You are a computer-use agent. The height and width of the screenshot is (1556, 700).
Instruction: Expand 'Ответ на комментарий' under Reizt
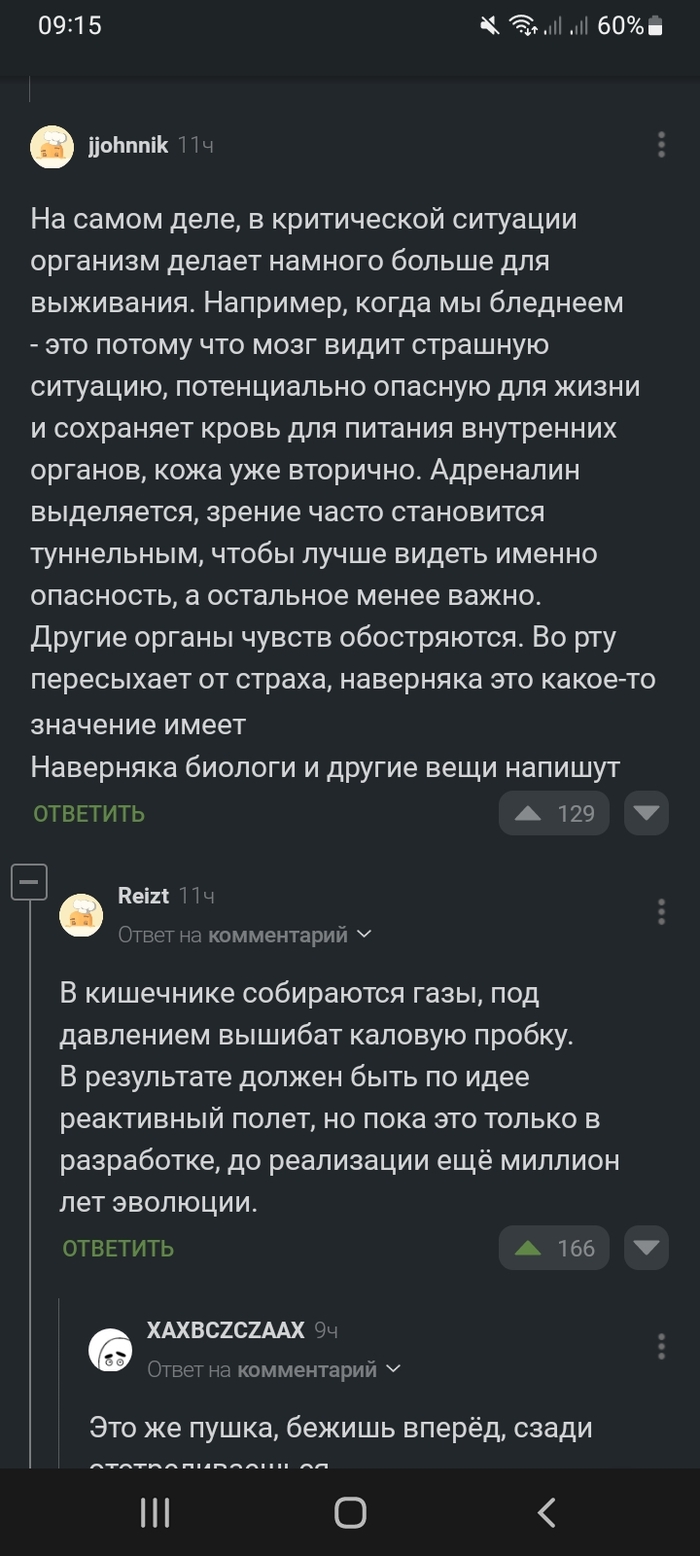pos(245,935)
